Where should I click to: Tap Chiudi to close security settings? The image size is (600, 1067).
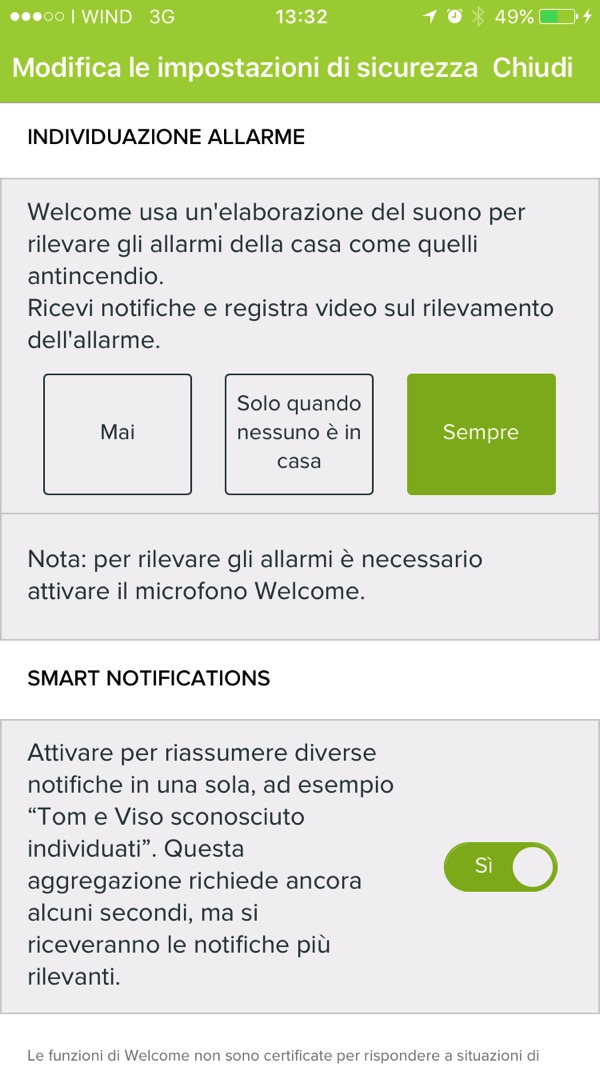(x=532, y=68)
